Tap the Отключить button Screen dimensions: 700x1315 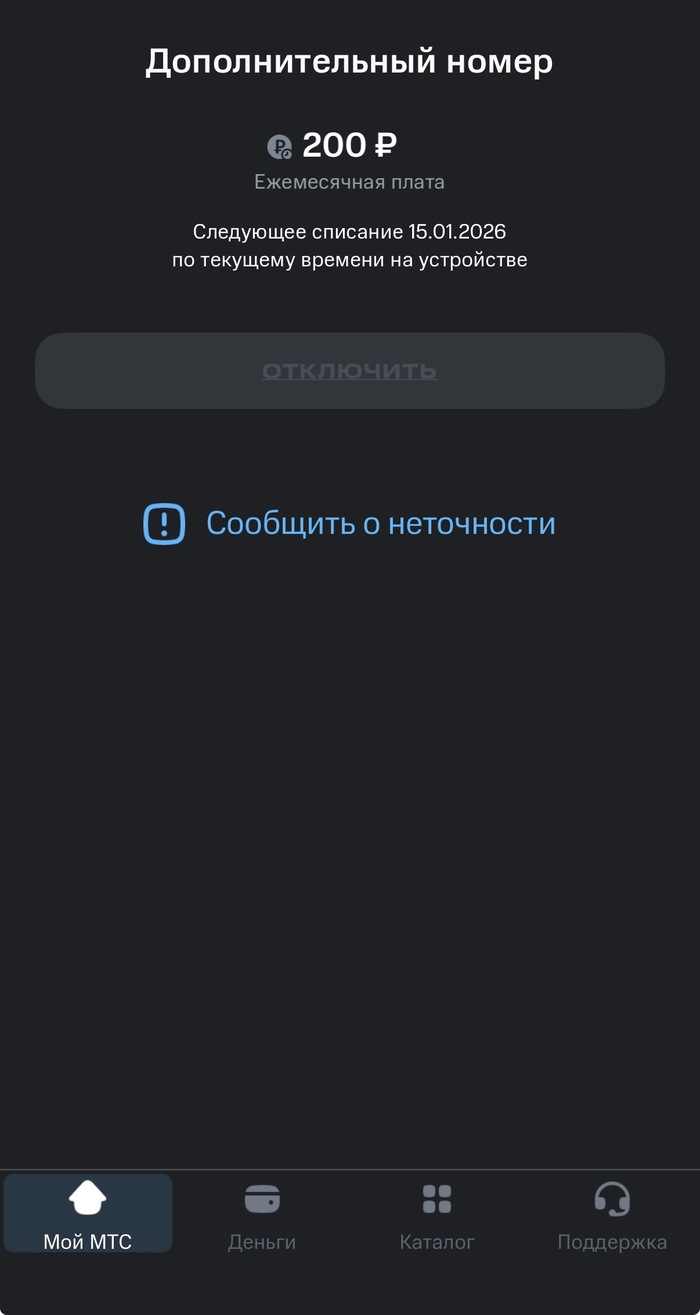(x=349, y=371)
